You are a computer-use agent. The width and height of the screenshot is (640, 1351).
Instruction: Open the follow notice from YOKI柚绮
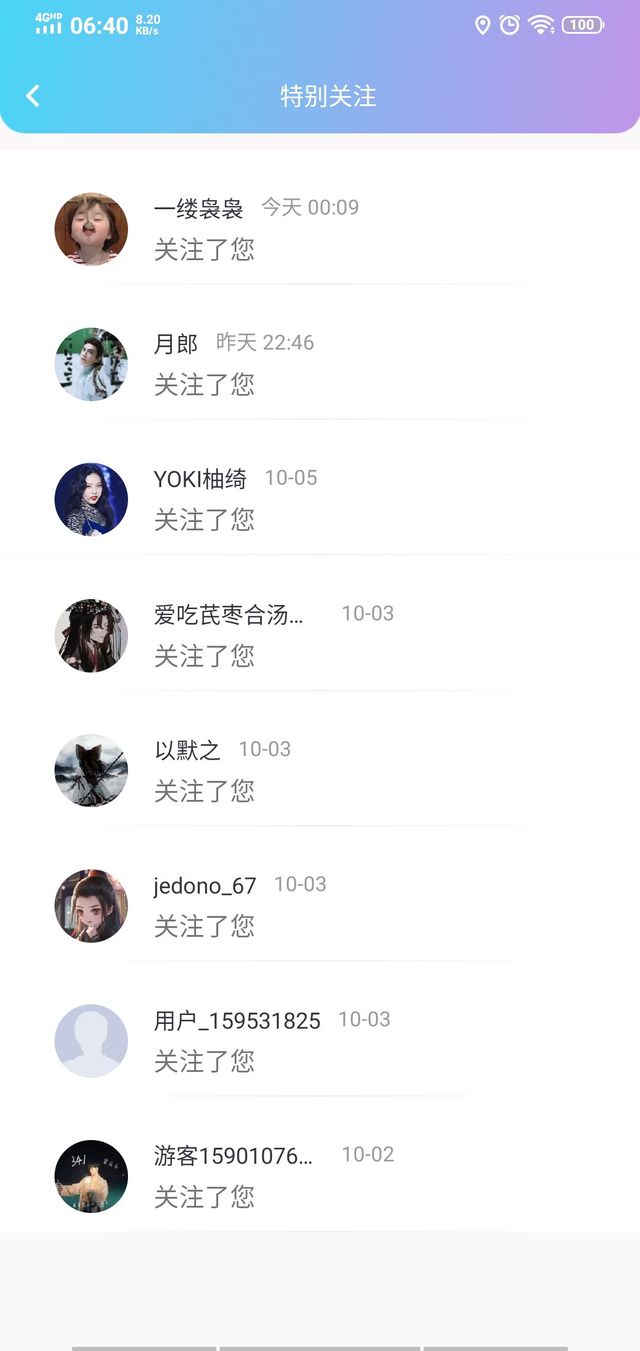tap(320, 499)
